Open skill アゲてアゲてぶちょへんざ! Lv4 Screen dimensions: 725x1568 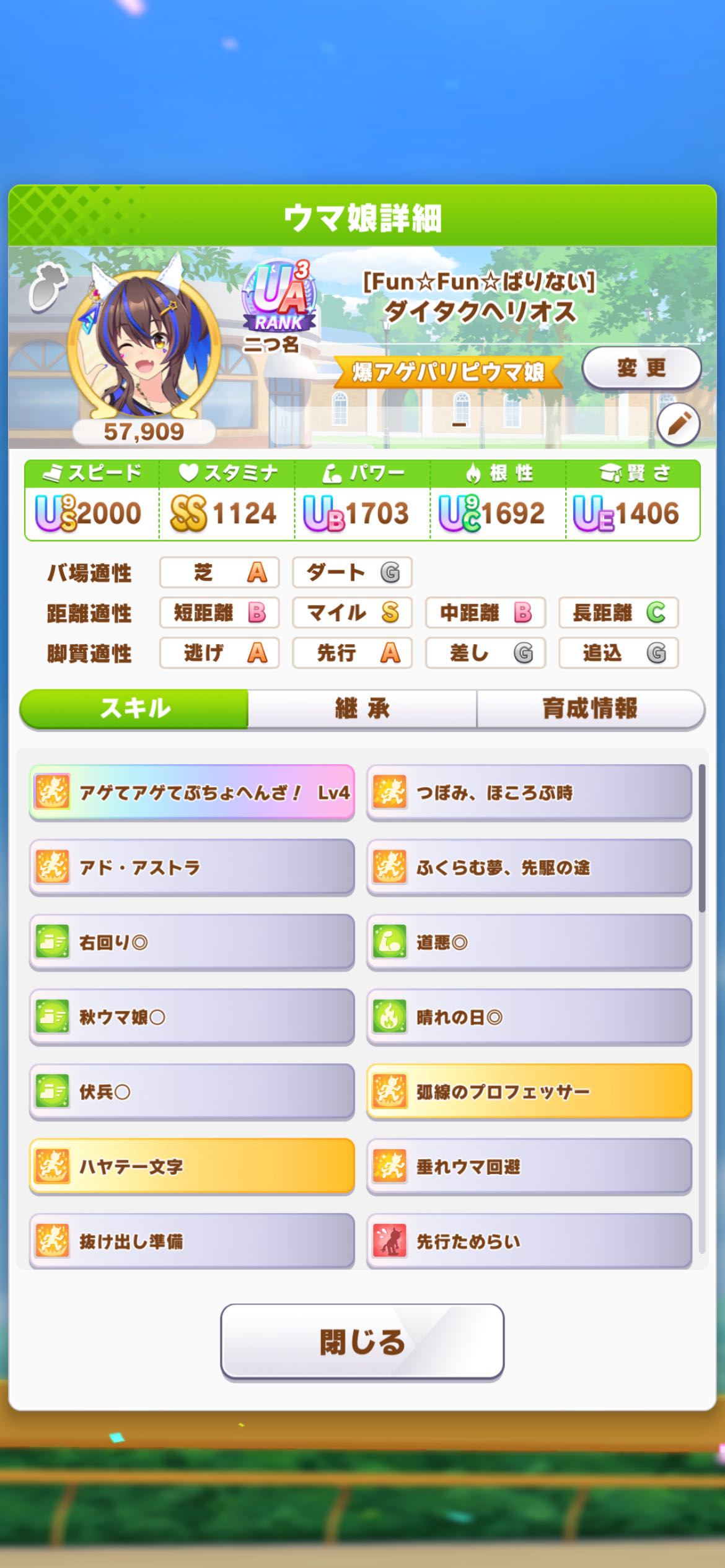pyautogui.click(x=191, y=793)
